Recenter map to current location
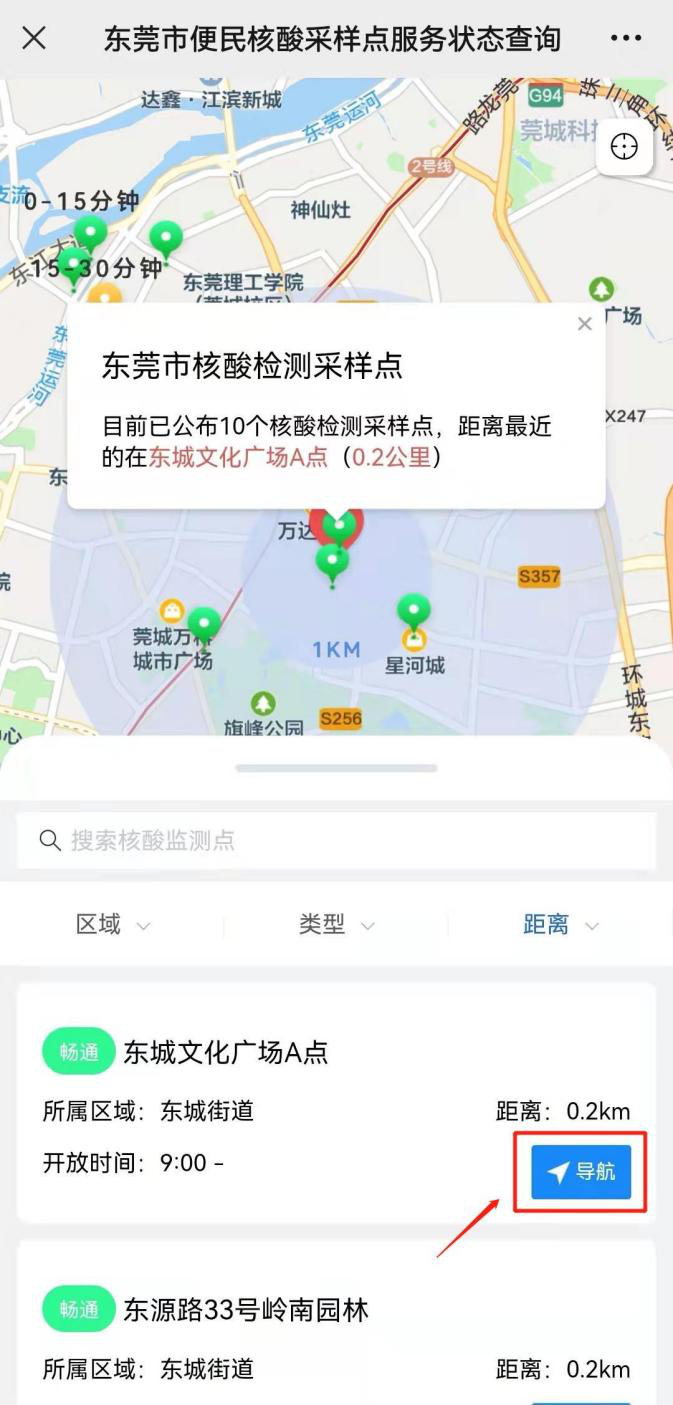Image resolution: width=673 pixels, height=1405 pixels. 624,148
